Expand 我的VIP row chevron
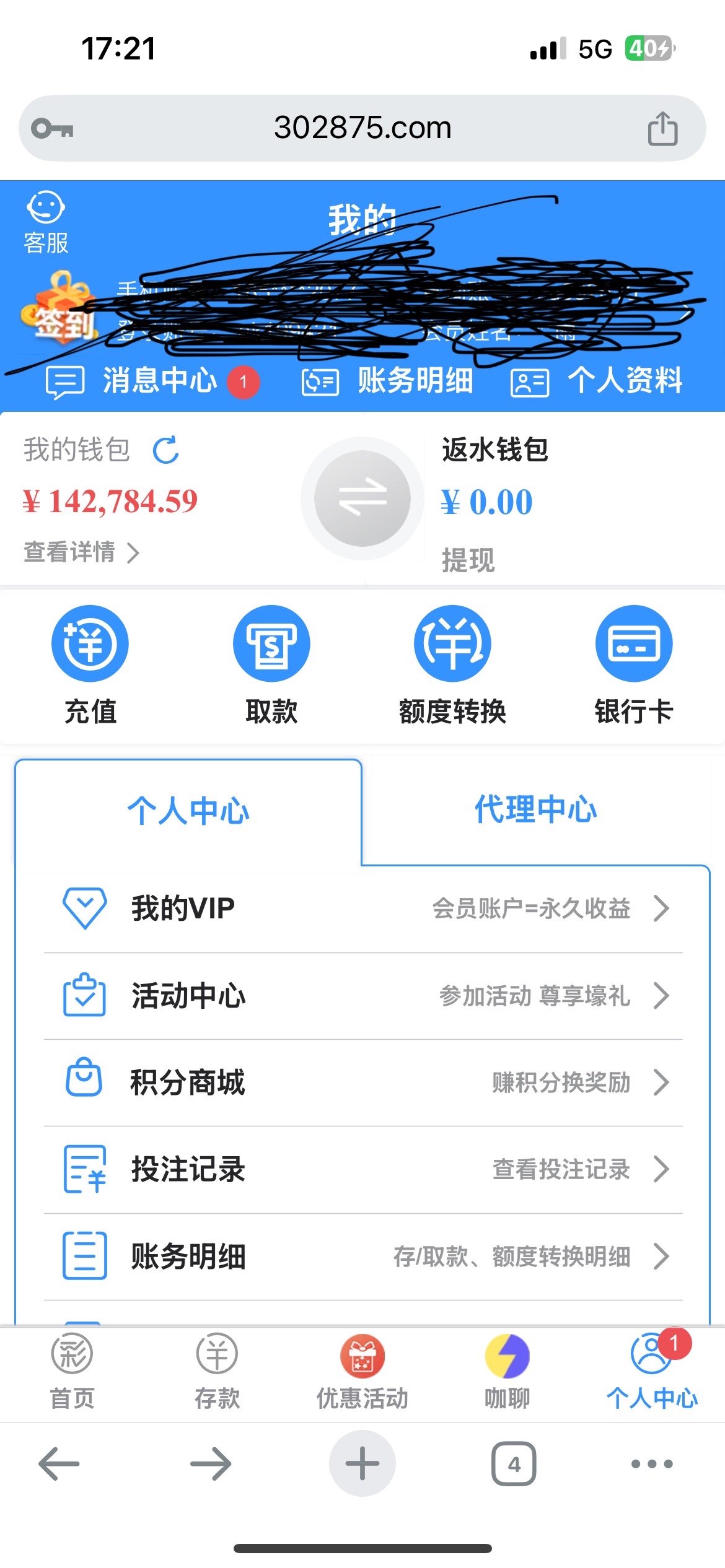The image size is (725, 1568). [x=663, y=908]
